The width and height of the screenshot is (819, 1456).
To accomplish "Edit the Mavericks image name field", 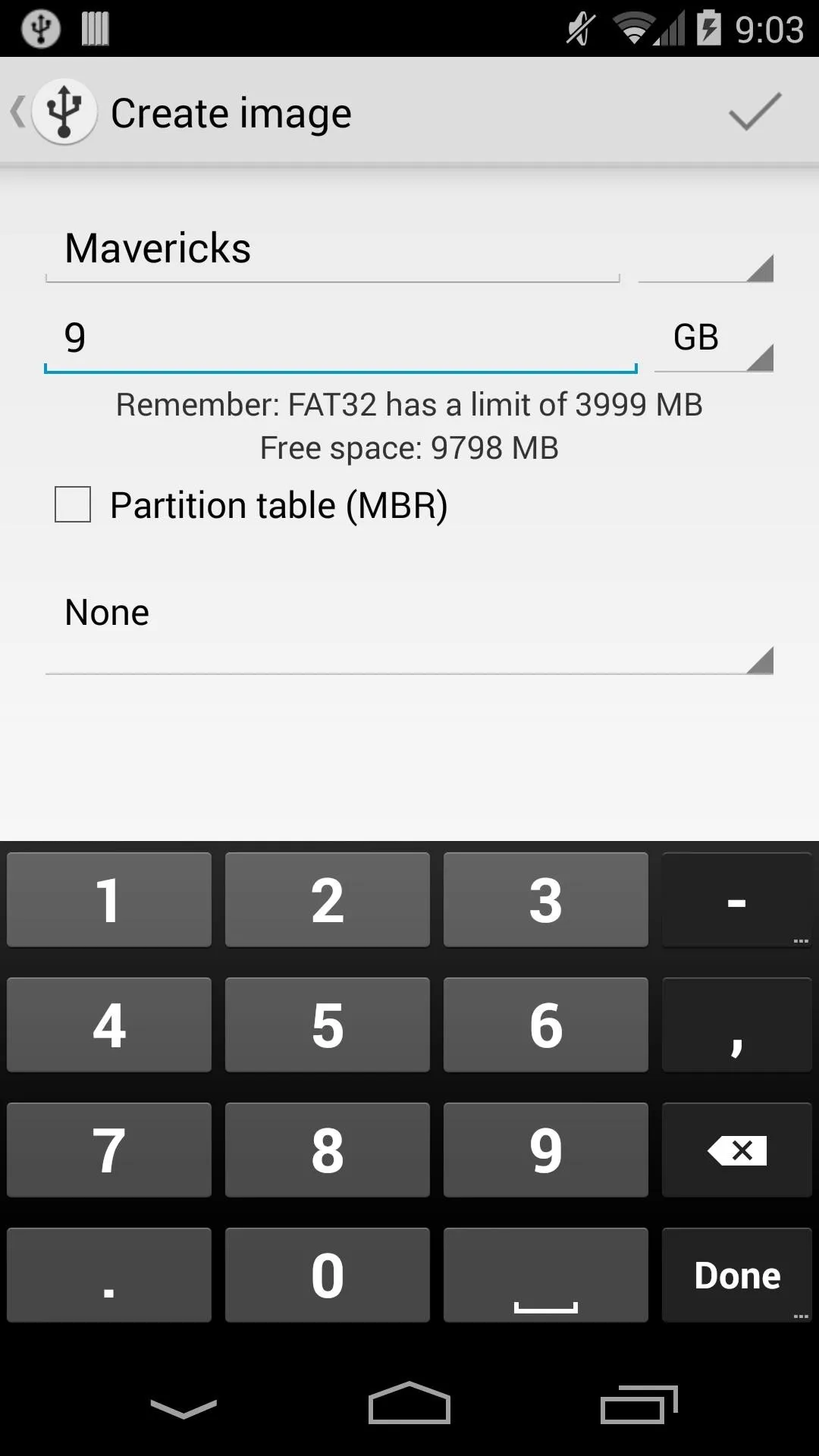I will (332, 249).
